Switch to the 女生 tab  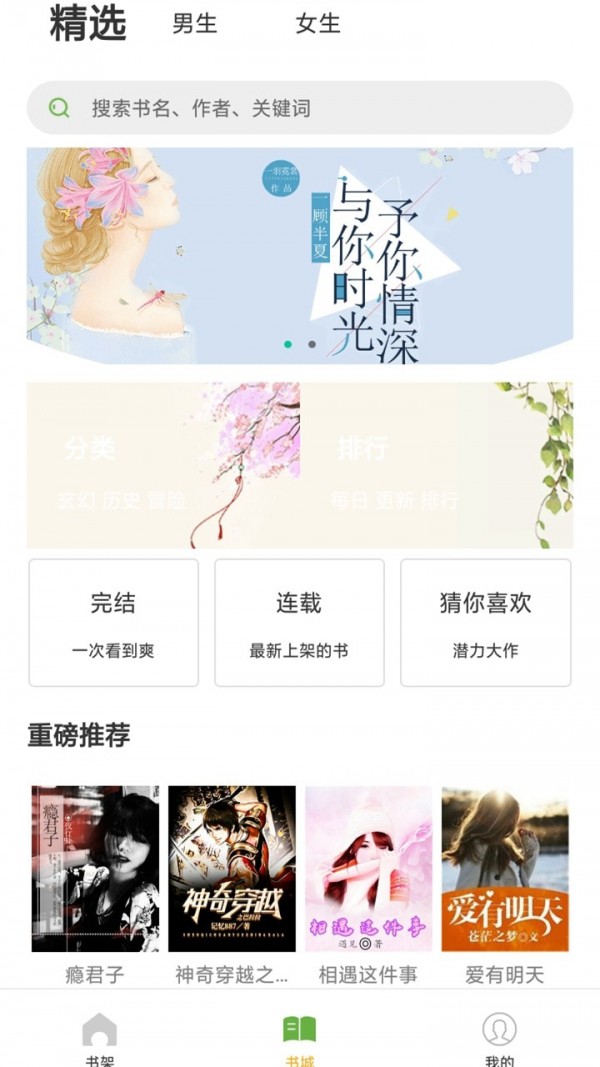pyautogui.click(x=318, y=24)
